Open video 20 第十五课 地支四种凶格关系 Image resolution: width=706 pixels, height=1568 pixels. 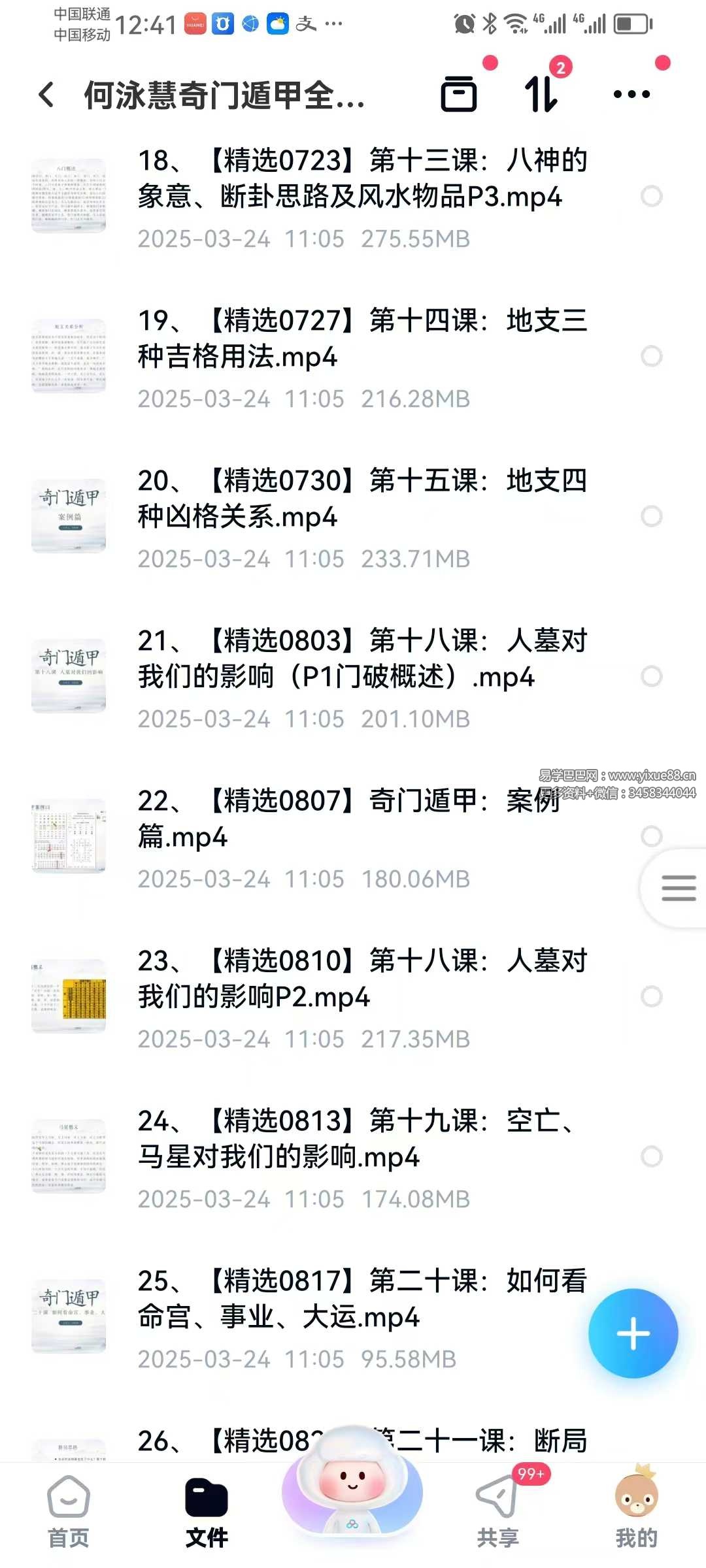[x=361, y=498]
